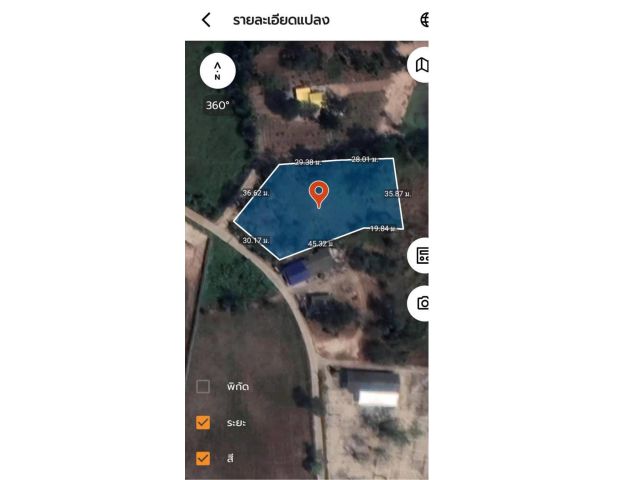640x480 pixels.
Task: Uncheck the สี checkbox
Action: tap(203, 458)
